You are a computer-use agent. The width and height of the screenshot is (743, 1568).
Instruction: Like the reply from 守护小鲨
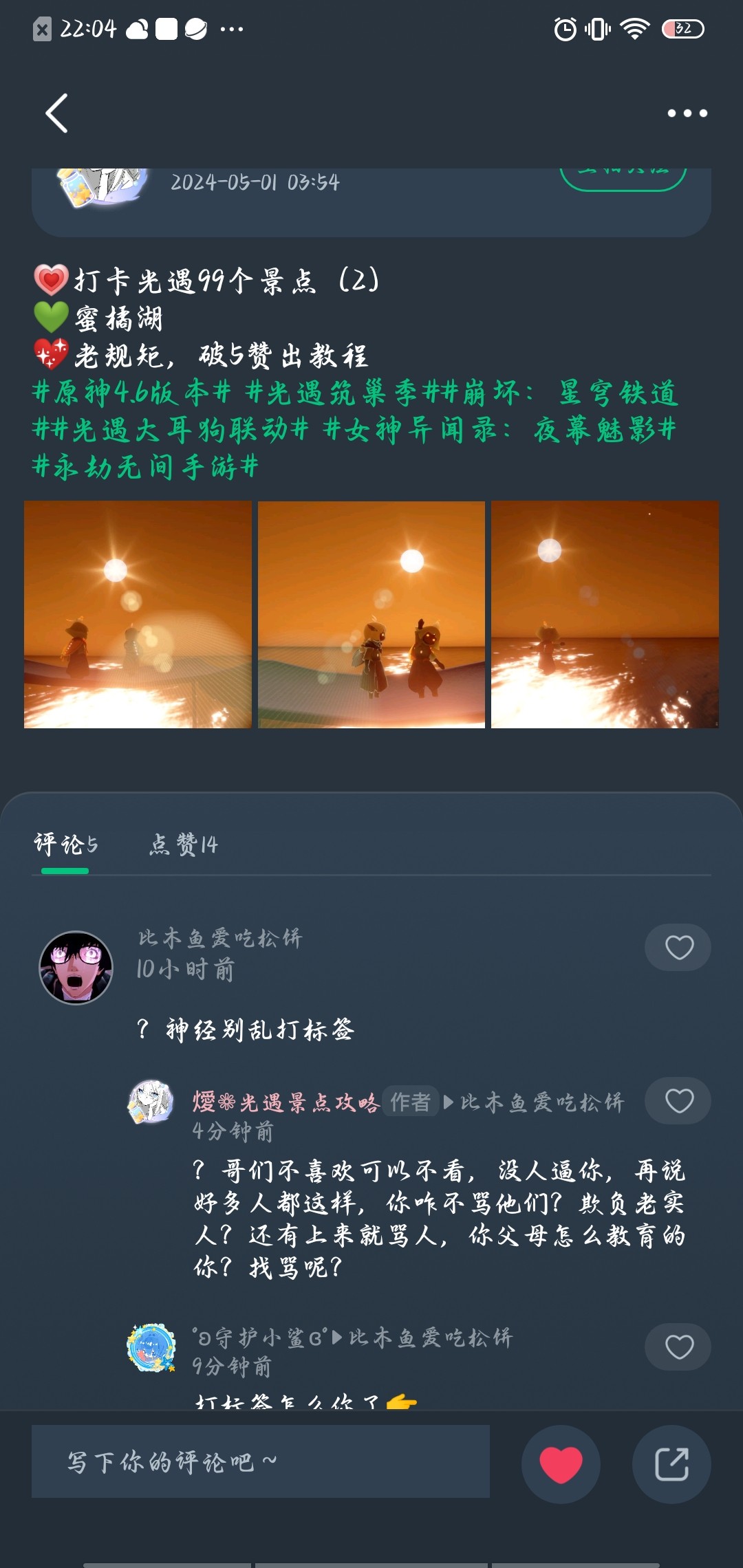point(678,1347)
